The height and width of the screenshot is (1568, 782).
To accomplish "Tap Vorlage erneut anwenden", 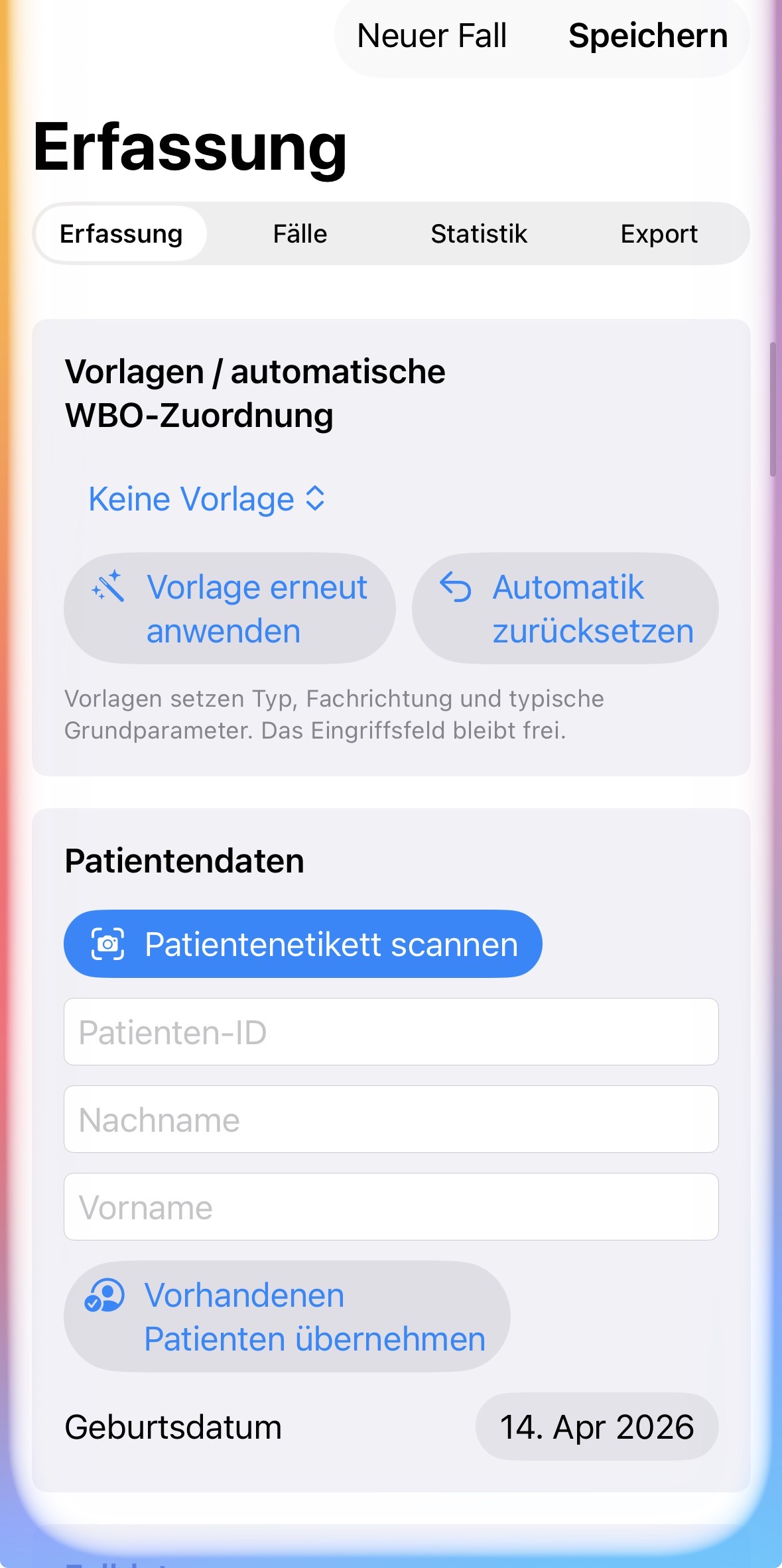I will coord(229,609).
